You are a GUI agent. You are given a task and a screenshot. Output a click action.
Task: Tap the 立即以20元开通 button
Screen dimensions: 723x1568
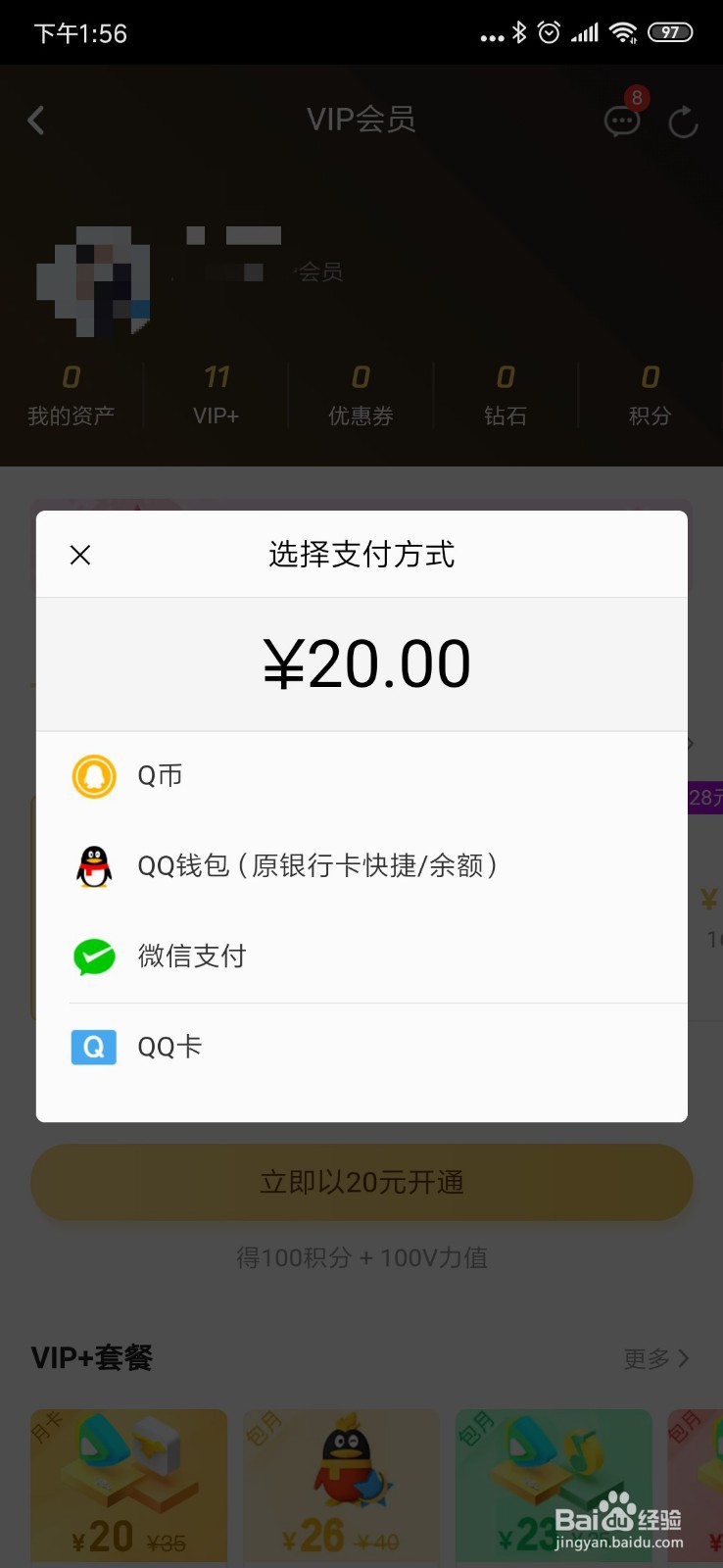(x=361, y=1182)
